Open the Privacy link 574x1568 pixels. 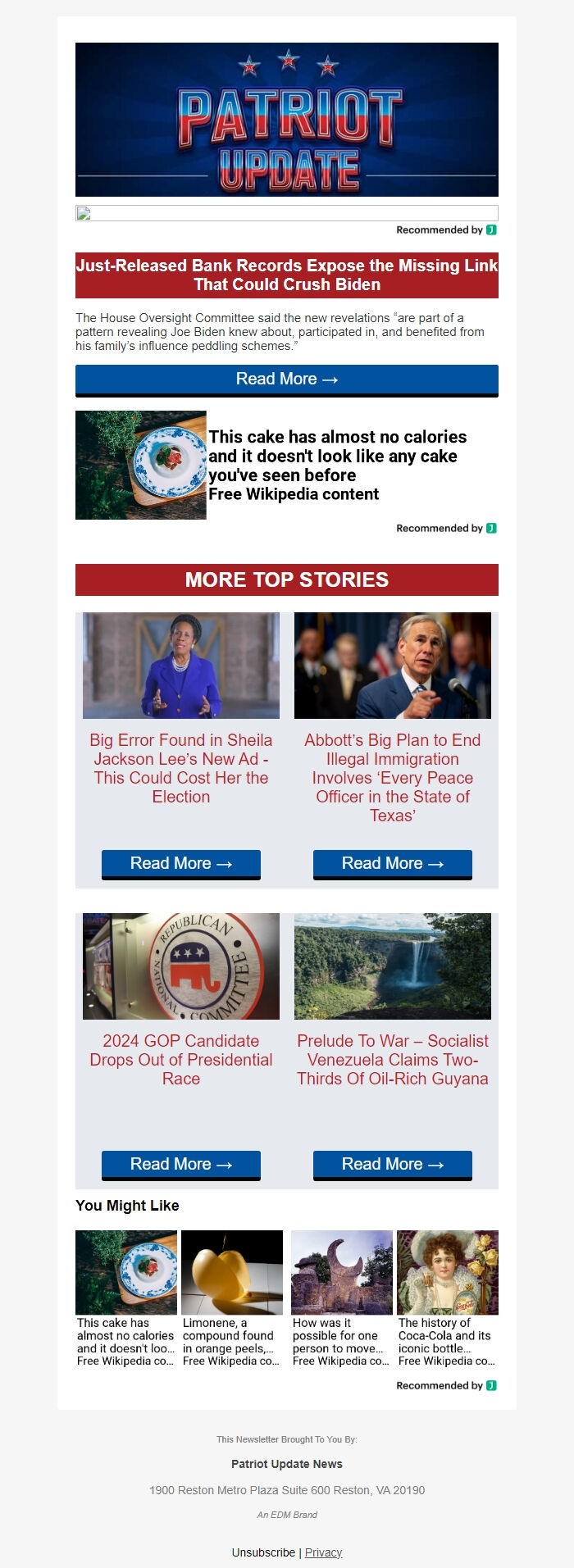(323, 1552)
